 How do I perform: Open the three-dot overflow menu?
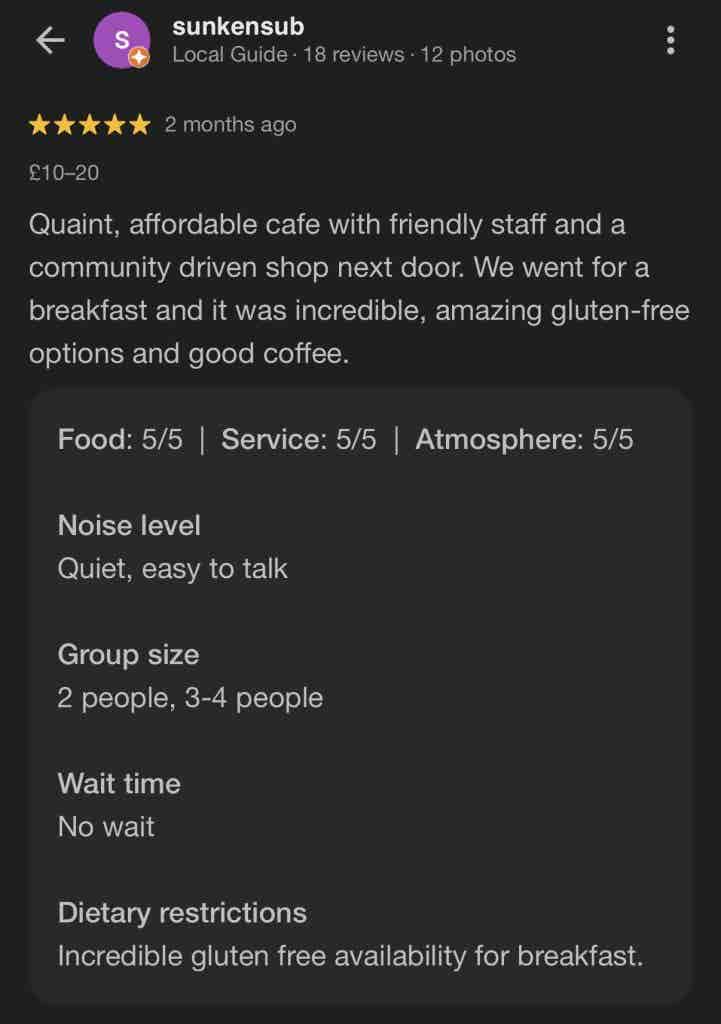pyautogui.click(x=670, y=40)
